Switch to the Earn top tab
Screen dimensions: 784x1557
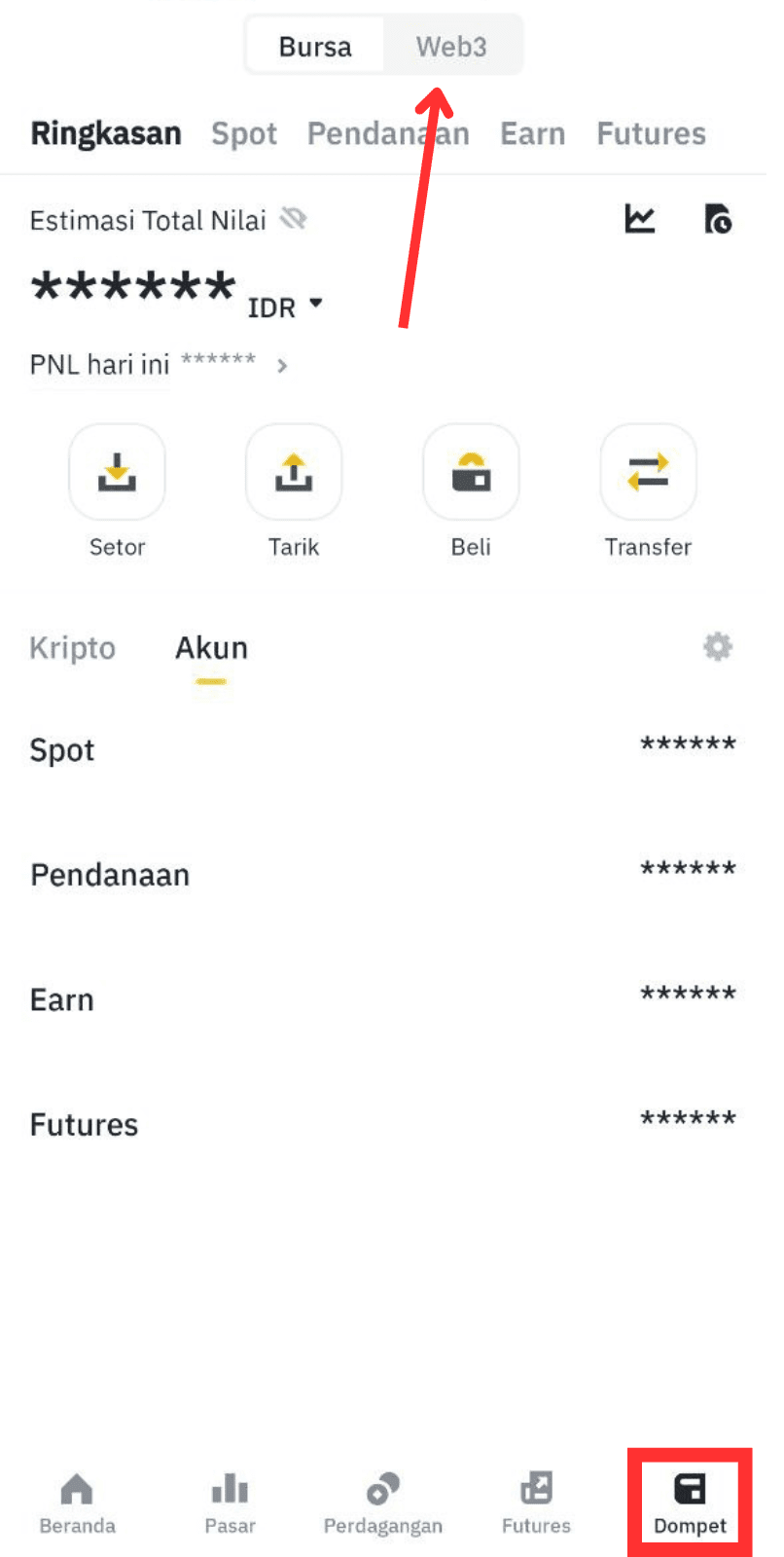532,133
